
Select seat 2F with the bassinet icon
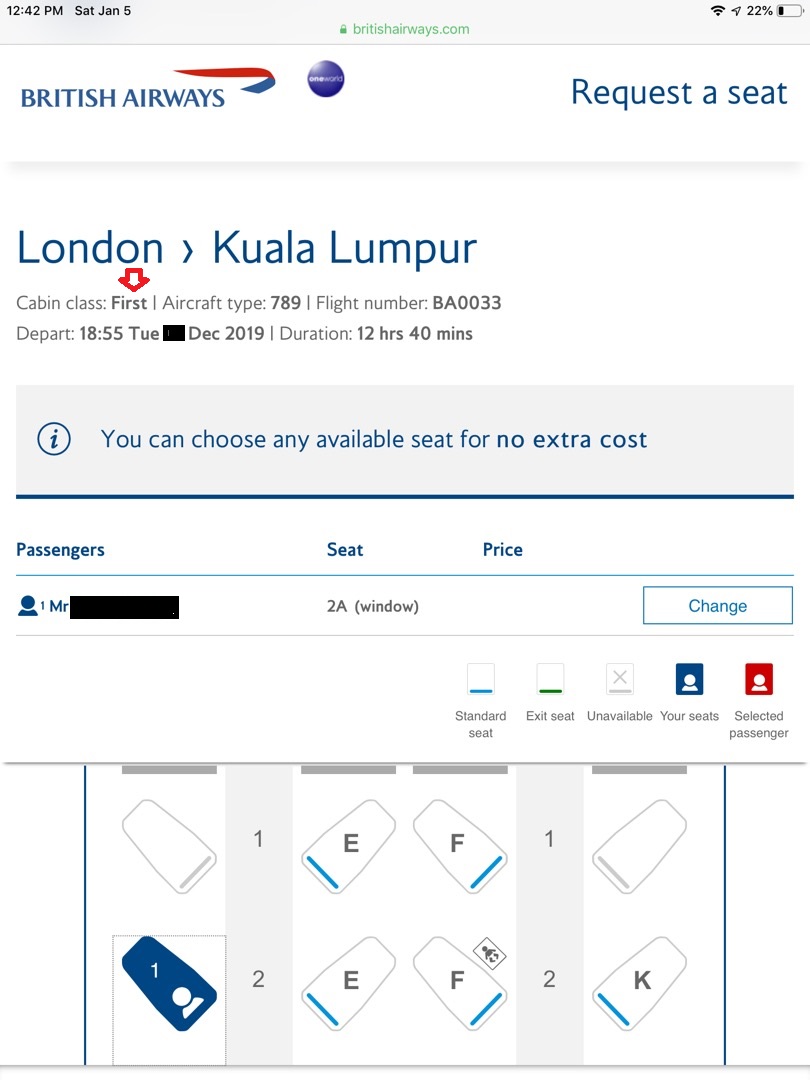pos(459,982)
